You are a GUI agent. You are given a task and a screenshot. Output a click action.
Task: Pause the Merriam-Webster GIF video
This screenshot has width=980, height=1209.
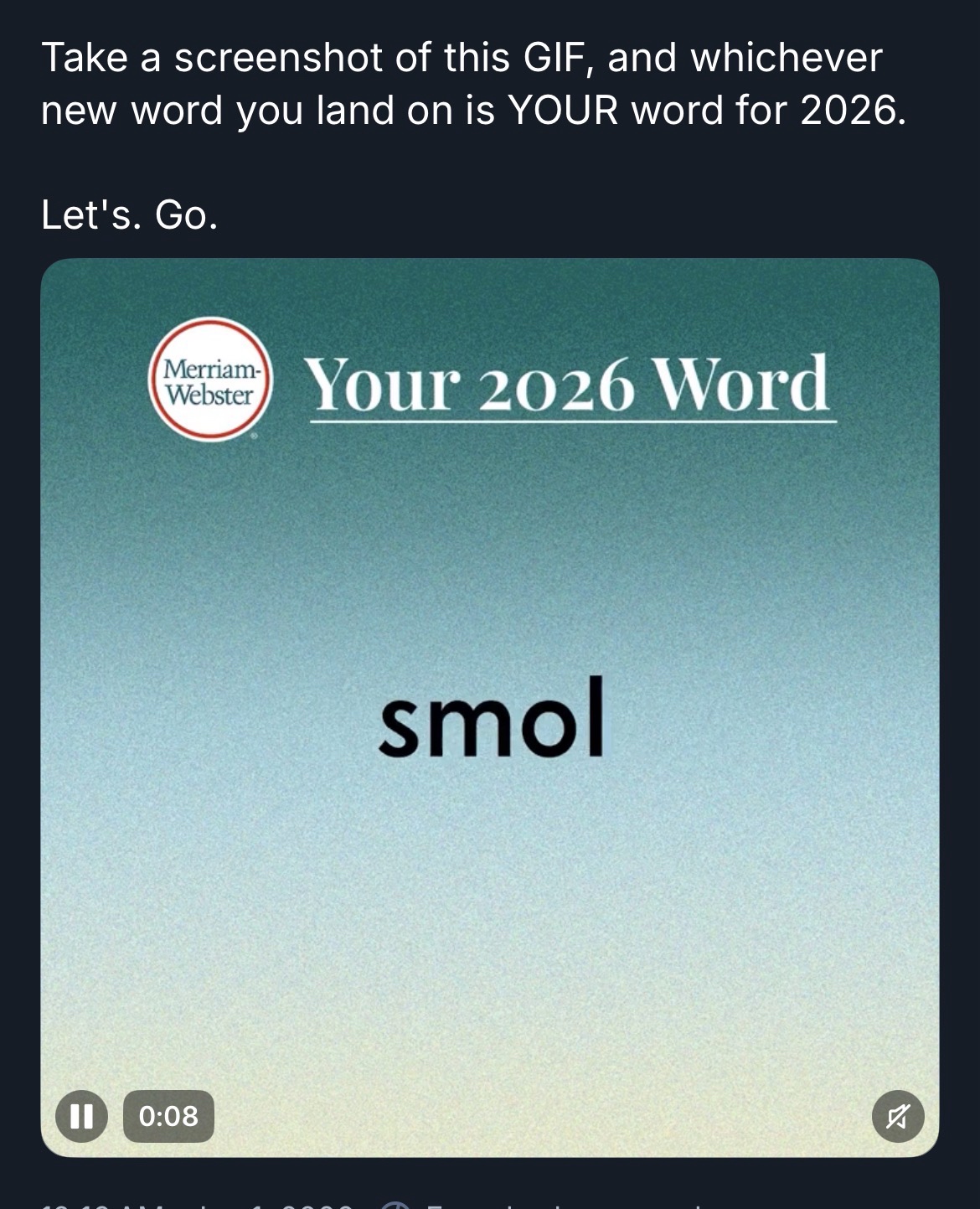(x=81, y=1116)
